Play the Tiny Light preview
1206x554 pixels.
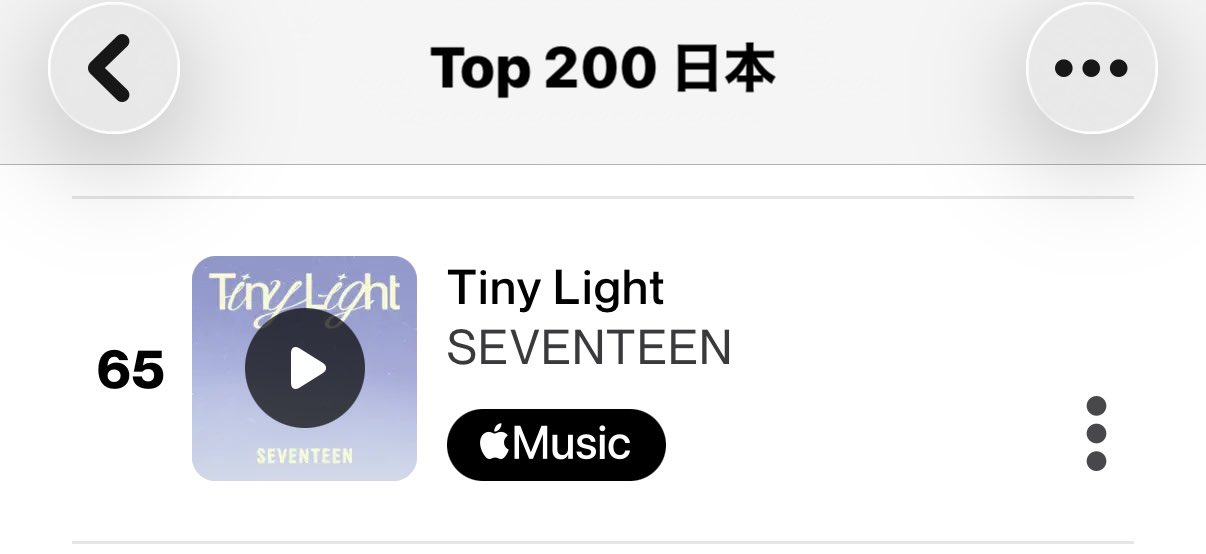[x=305, y=368]
